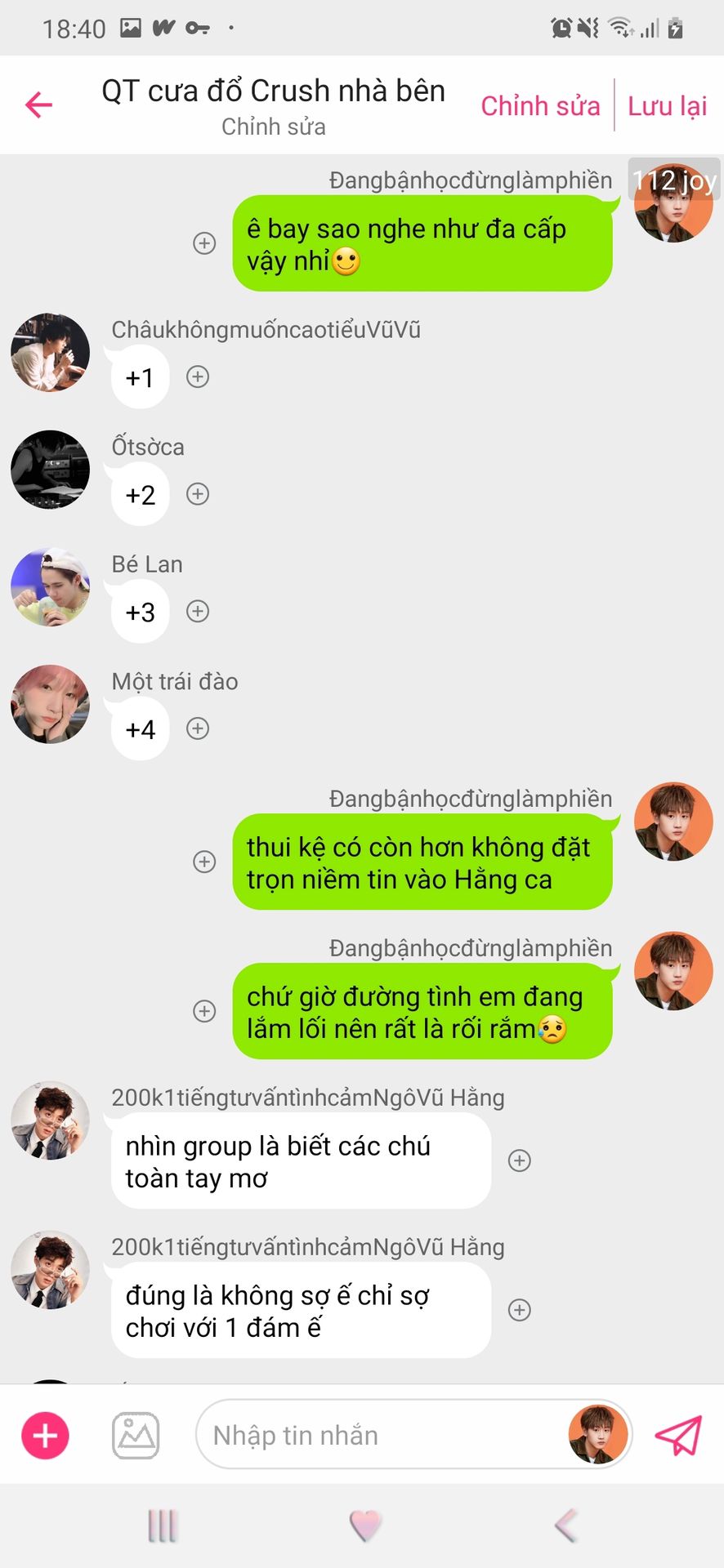Tap the plus icon beside 'đúng là không sợ ế' message
Viewport: 724px width, 1568px height.
click(520, 1310)
